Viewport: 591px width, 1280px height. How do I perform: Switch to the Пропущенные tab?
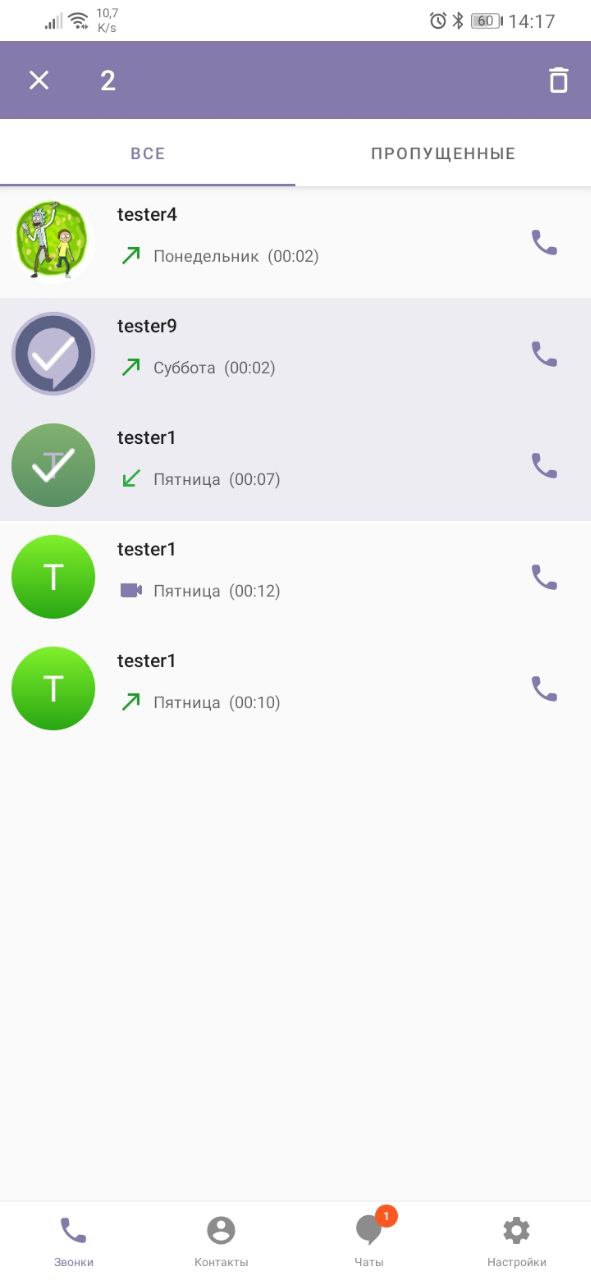click(443, 154)
